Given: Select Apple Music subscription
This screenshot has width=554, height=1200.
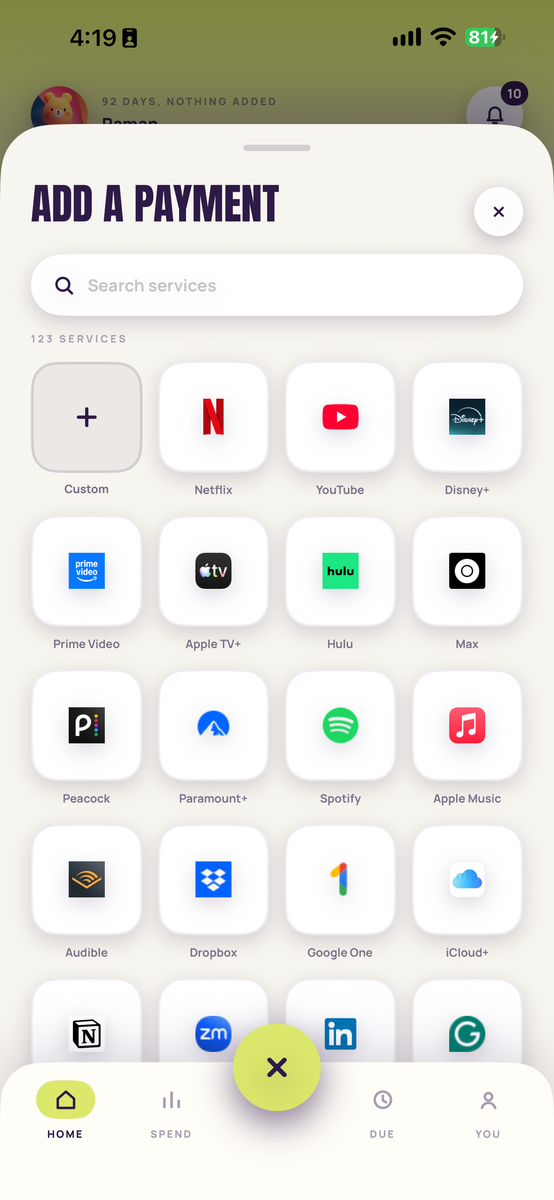Looking at the screenshot, I should [x=467, y=725].
